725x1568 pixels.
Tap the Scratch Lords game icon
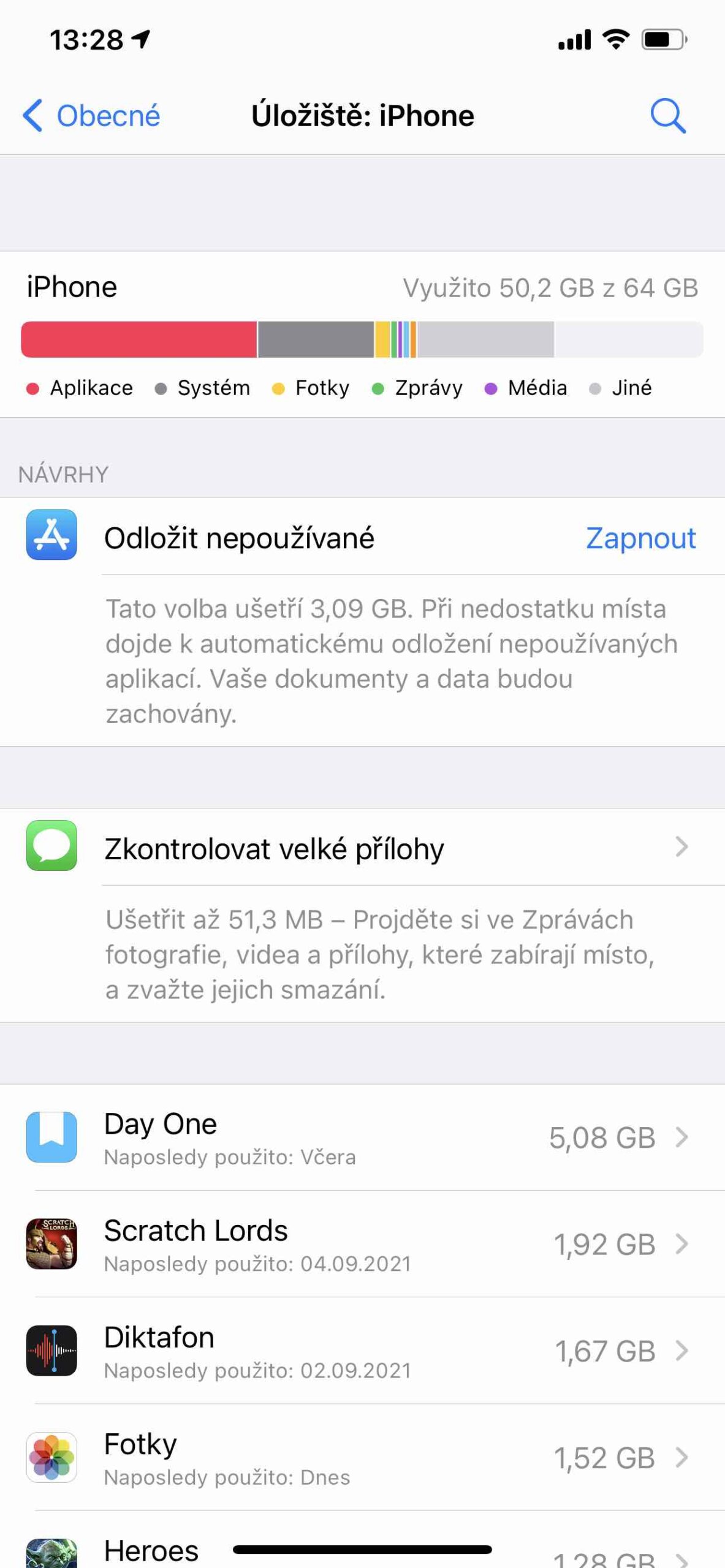point(51,1244)
